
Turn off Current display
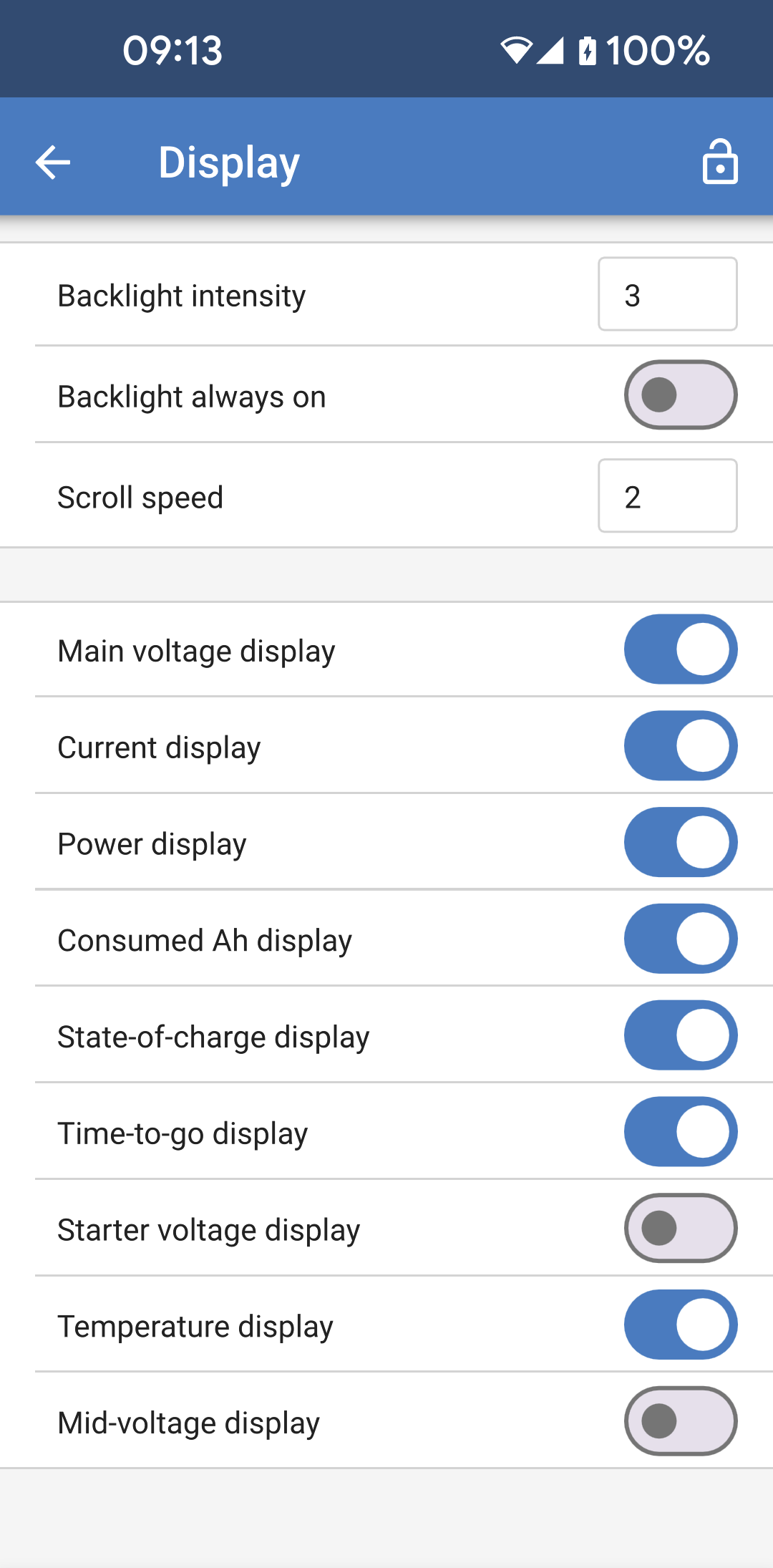coord(680,745)
